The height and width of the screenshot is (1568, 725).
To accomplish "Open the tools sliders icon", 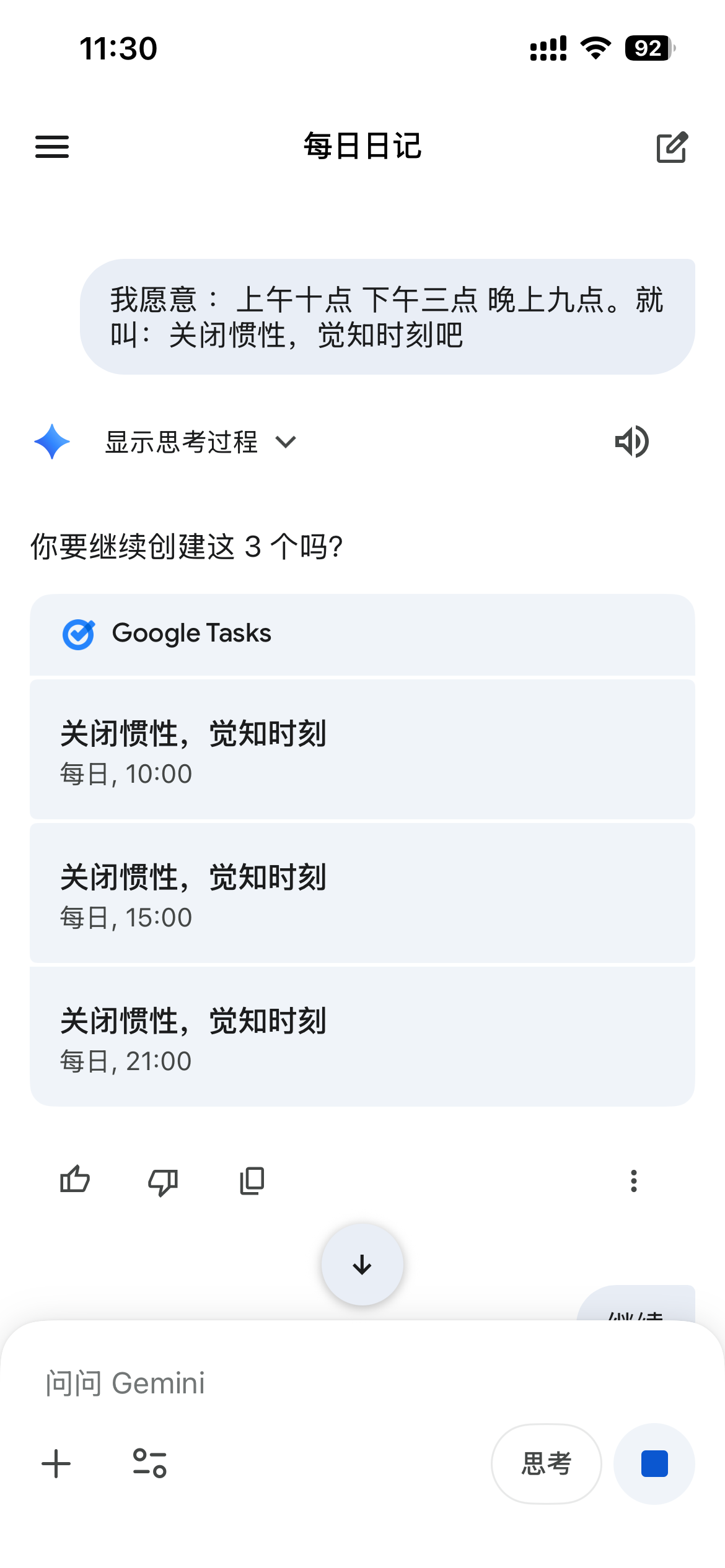I will (150, 1464).
